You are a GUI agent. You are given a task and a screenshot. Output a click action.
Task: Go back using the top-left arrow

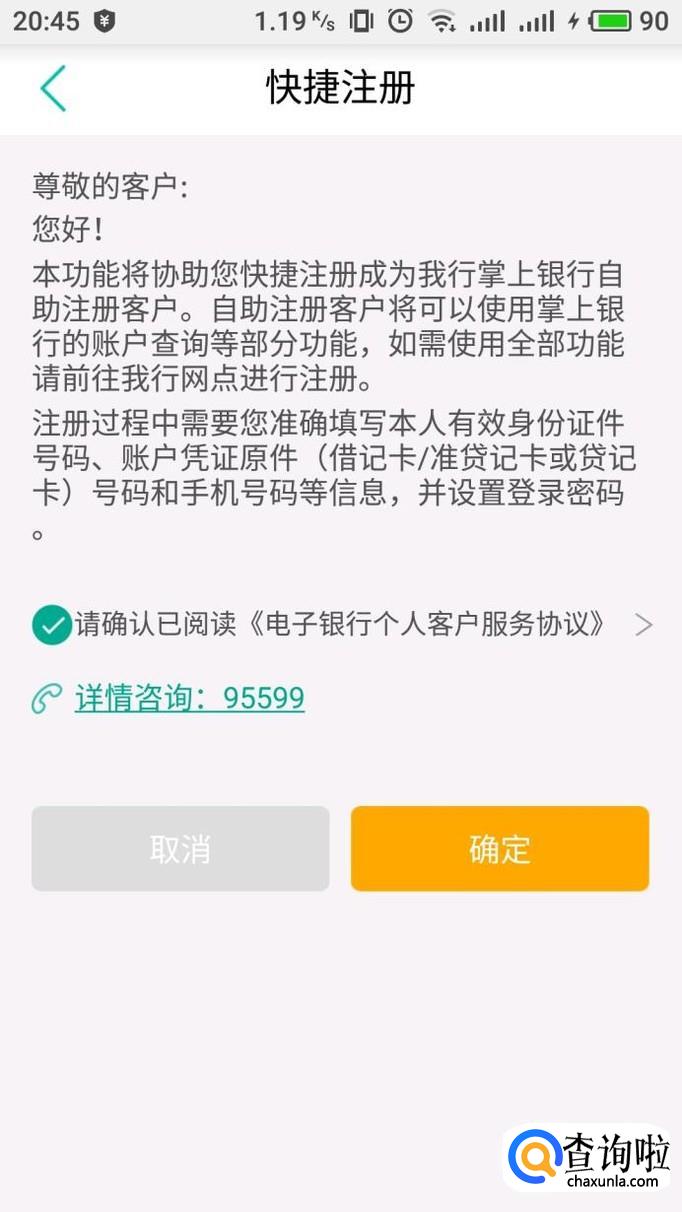[52, 88]
